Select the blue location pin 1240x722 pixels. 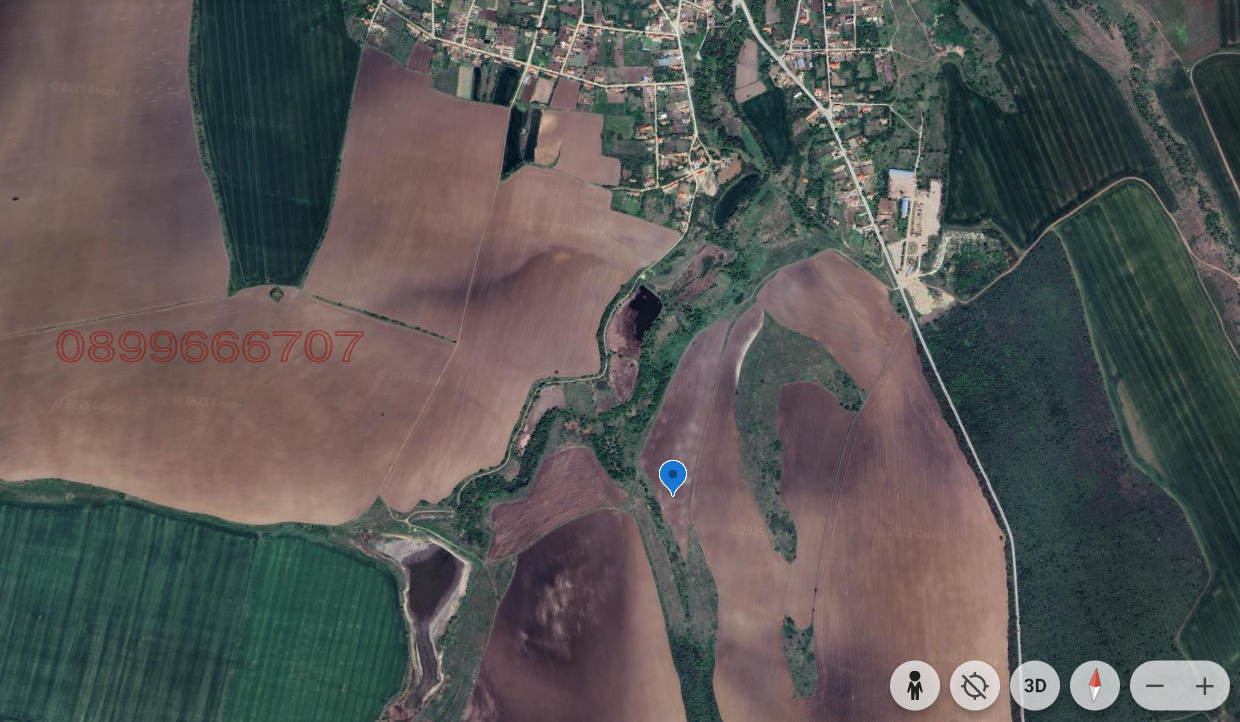pos(673,476)
